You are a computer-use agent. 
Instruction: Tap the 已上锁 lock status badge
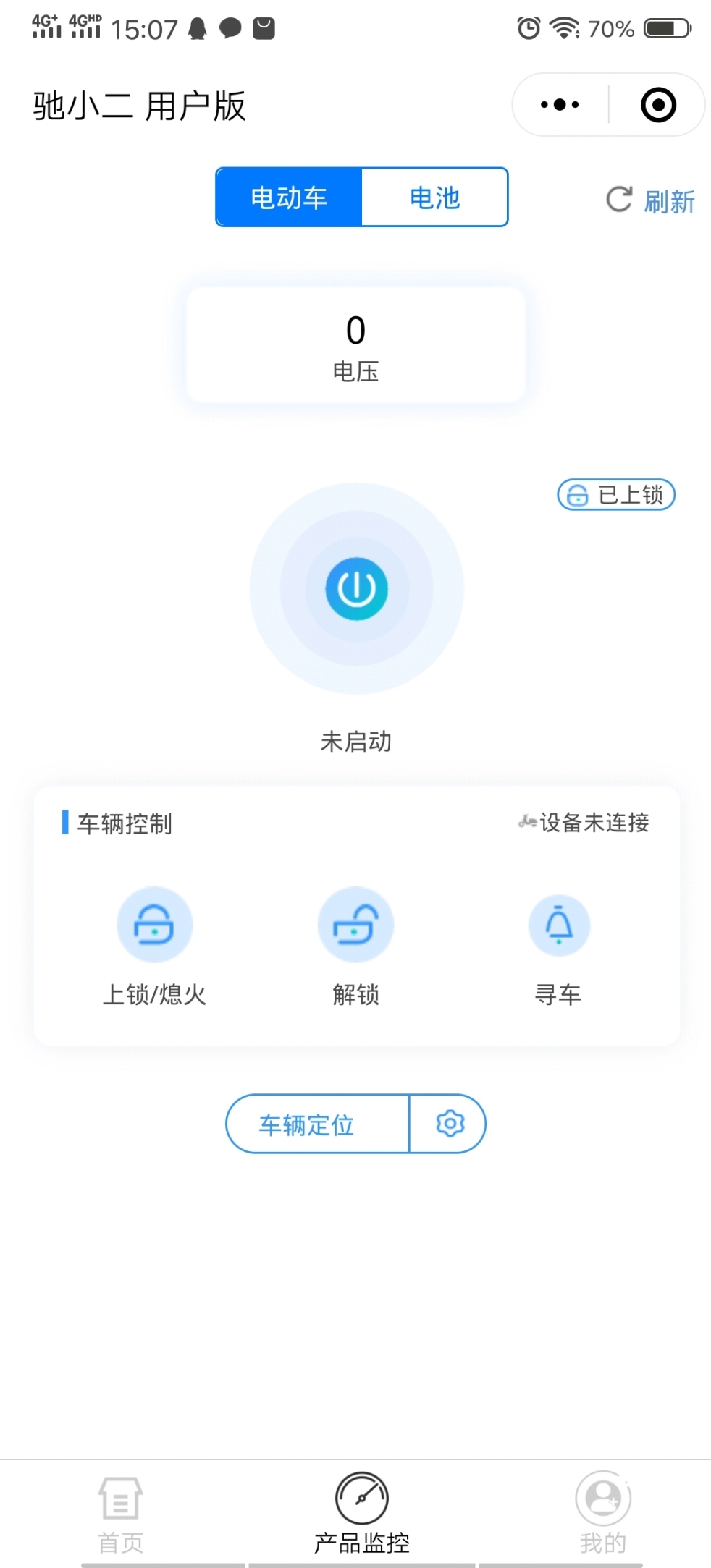click(615, 495)
